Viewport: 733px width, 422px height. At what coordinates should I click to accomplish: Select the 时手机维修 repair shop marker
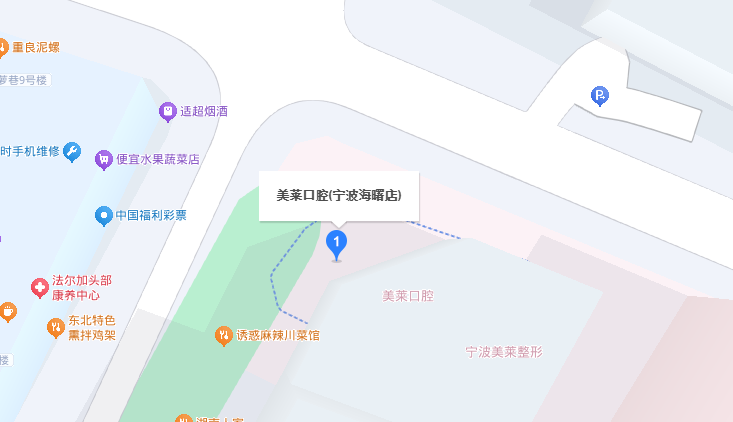click(x=71, y=151)
